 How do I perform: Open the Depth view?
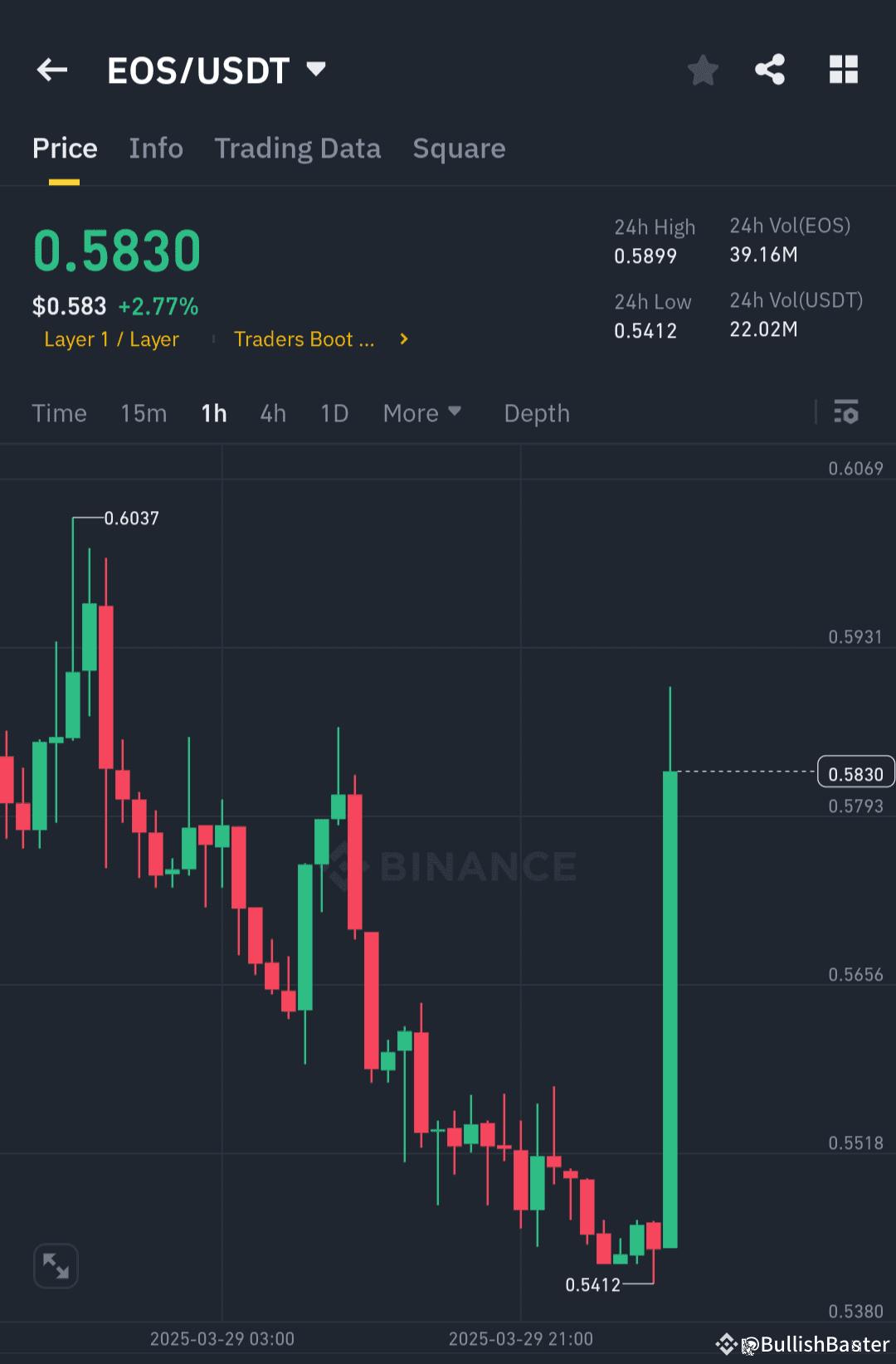click(x=536, y=412)
